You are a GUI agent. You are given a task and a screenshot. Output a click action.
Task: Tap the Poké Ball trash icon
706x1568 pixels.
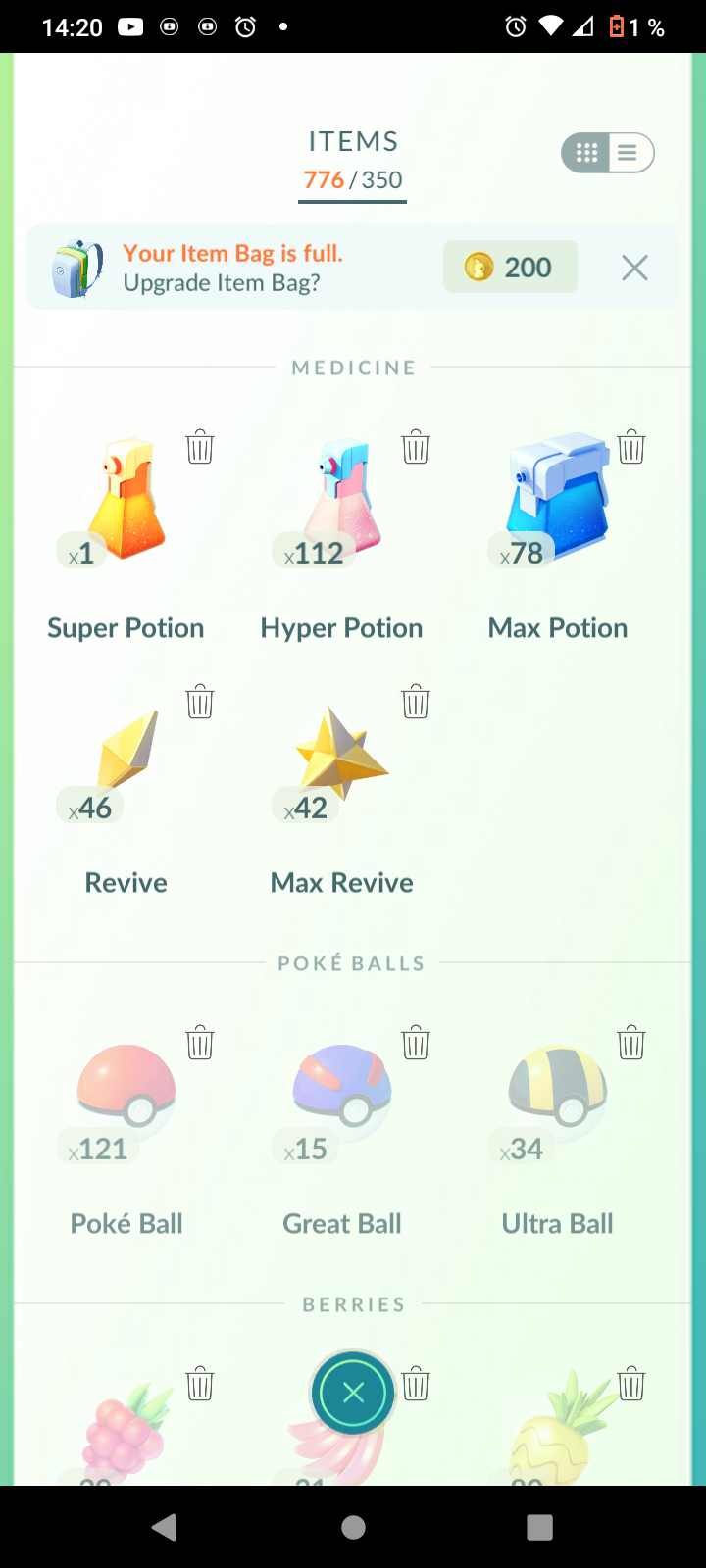[x=200, y=1043]
